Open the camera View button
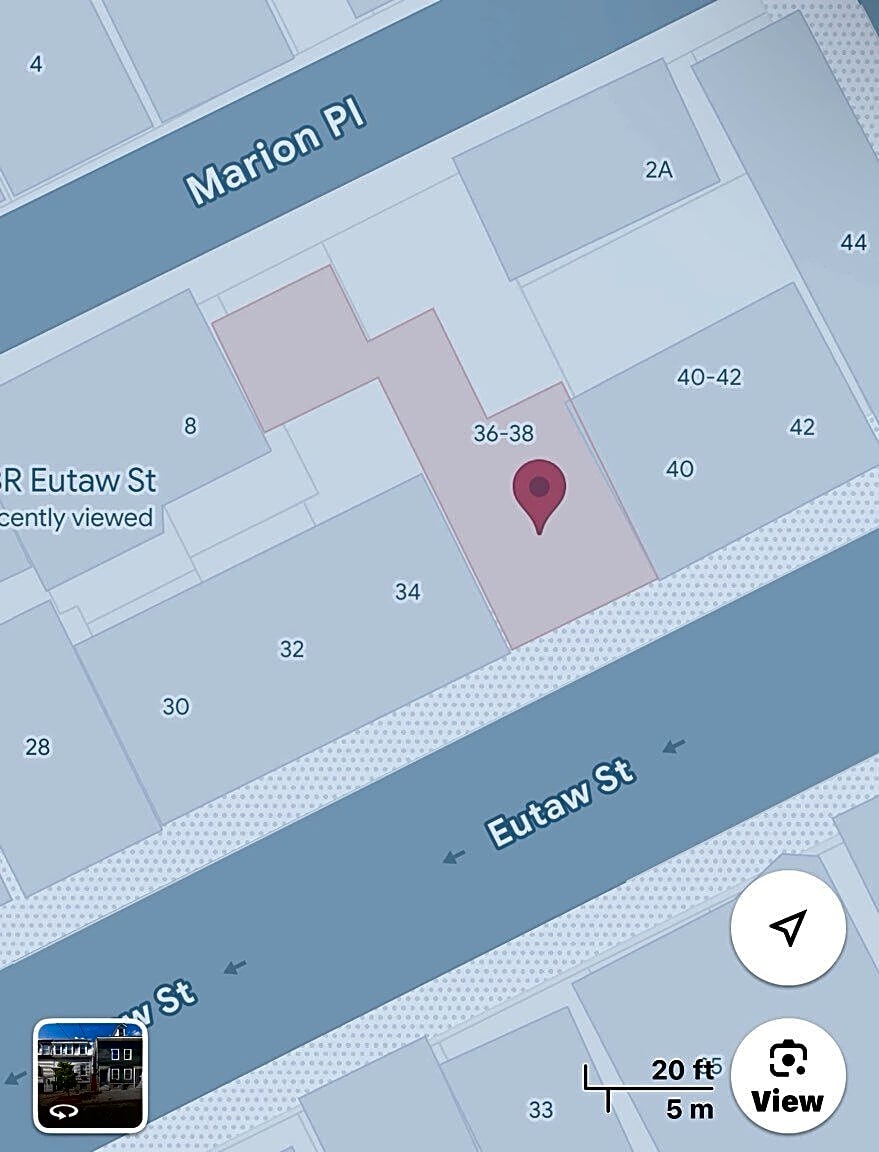Screen dimensions: 879x1152 pyautogui.click(x=788, y=1076)
